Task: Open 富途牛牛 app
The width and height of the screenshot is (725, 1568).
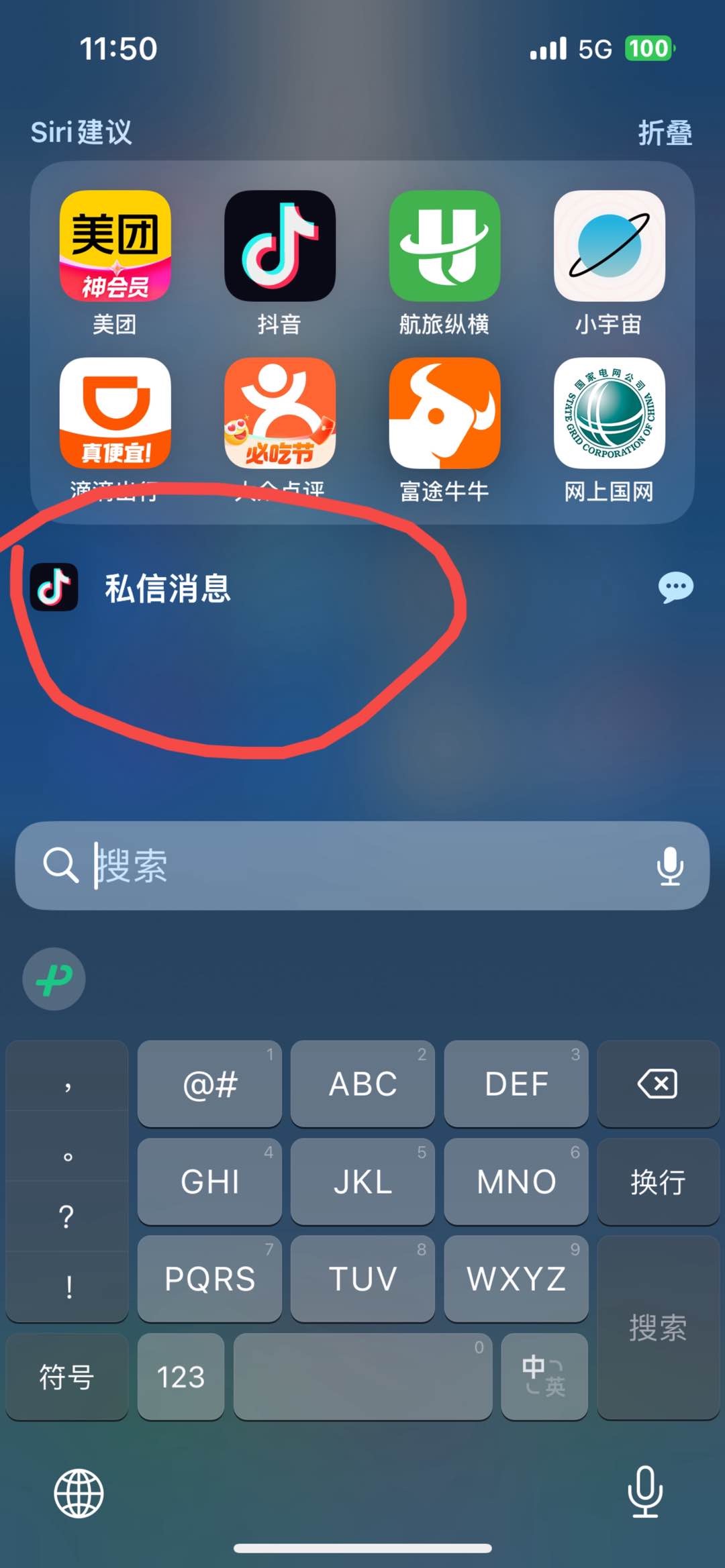Action: 444,413
